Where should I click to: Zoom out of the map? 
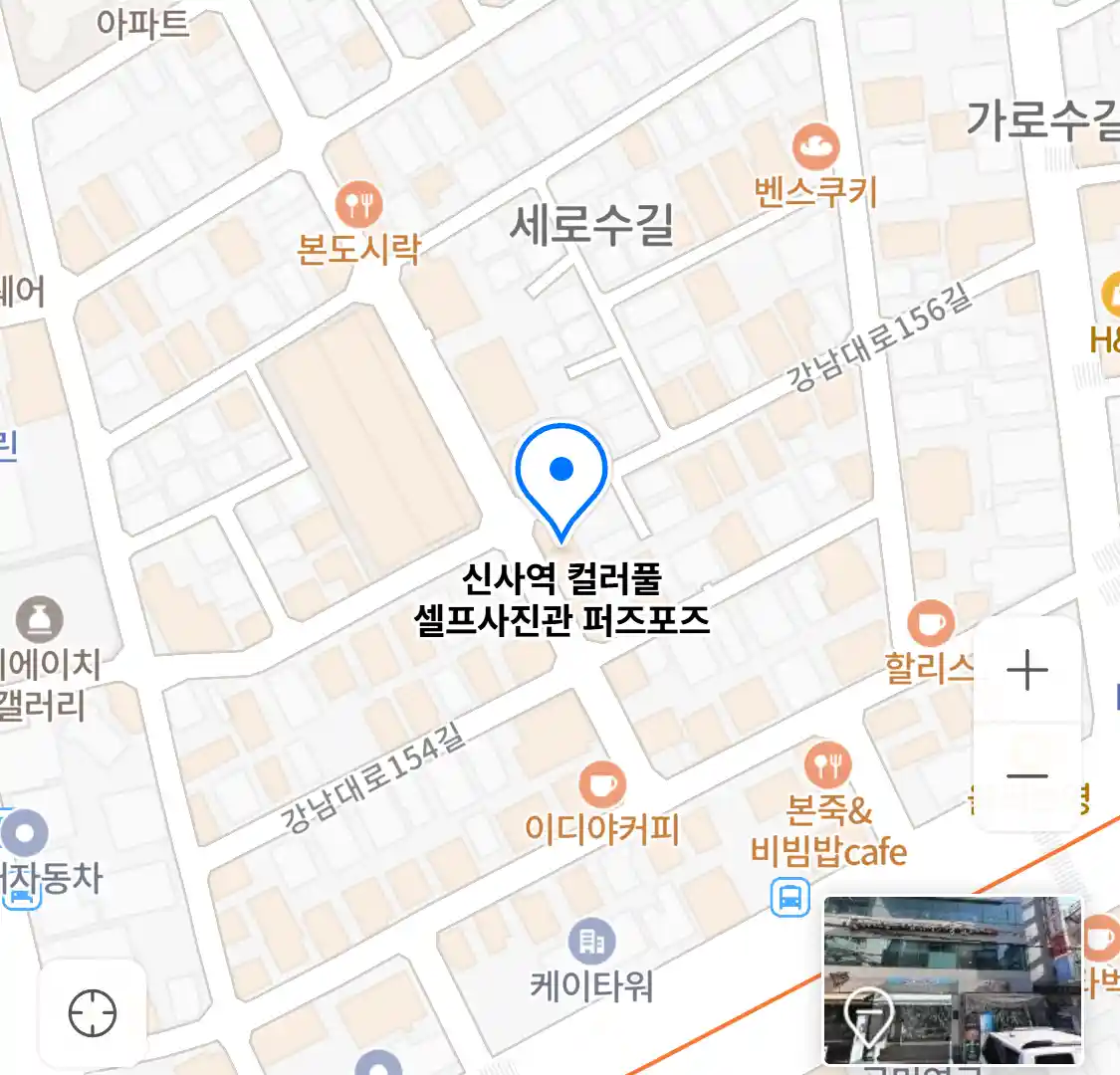point(1026,776)
